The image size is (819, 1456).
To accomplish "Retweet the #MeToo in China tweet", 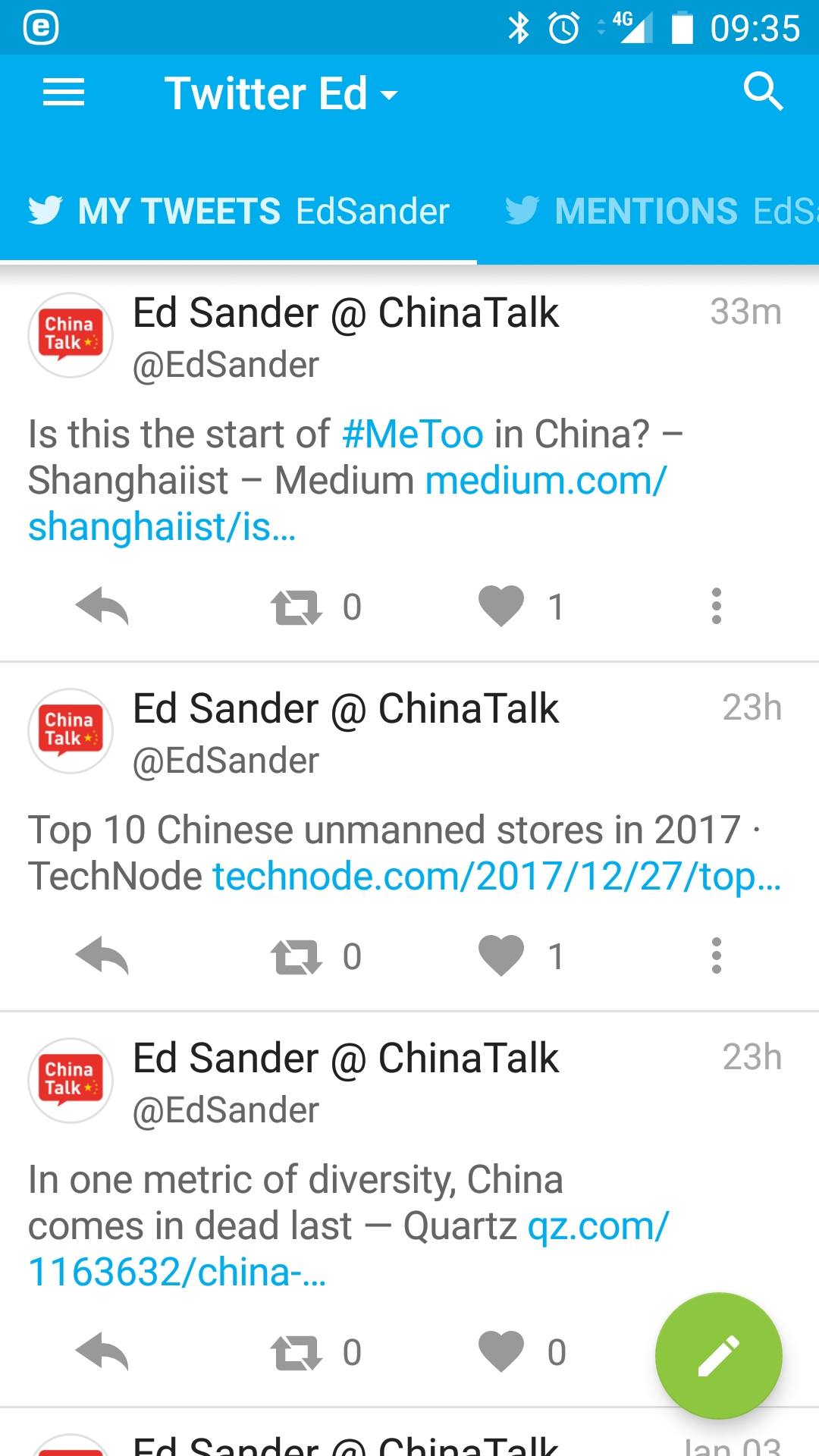I will 297,607.
